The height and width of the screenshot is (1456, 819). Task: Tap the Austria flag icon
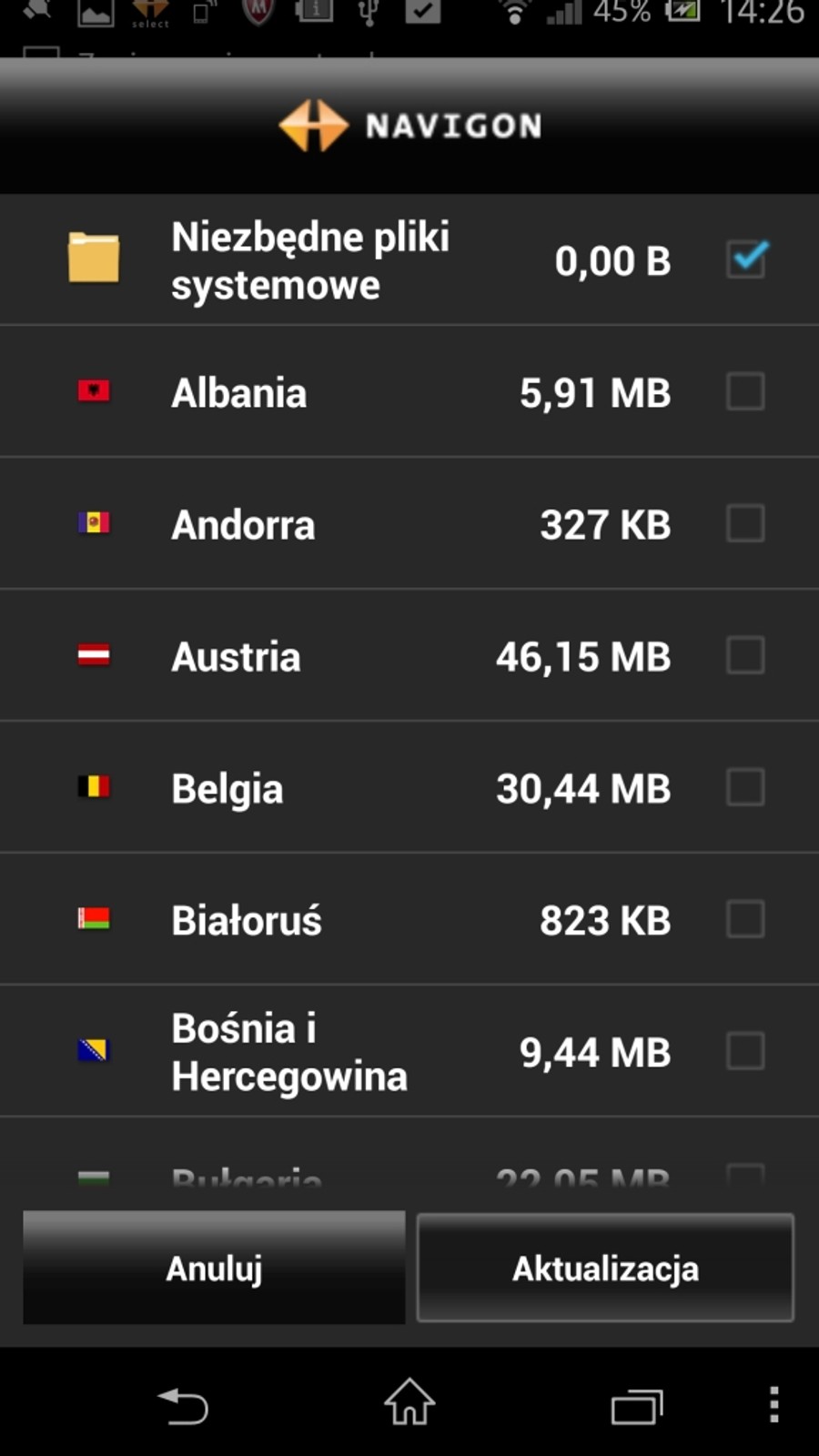95,654
